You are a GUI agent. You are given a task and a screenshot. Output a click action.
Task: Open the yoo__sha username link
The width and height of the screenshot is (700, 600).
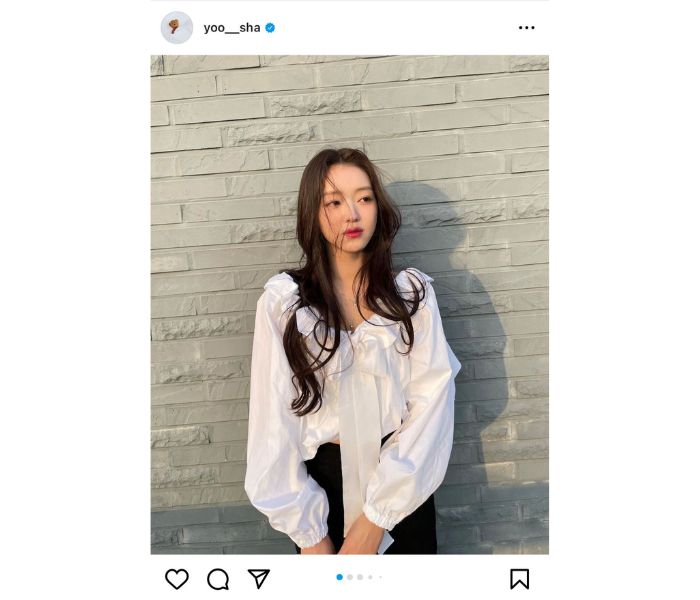[x=231, y=28]
